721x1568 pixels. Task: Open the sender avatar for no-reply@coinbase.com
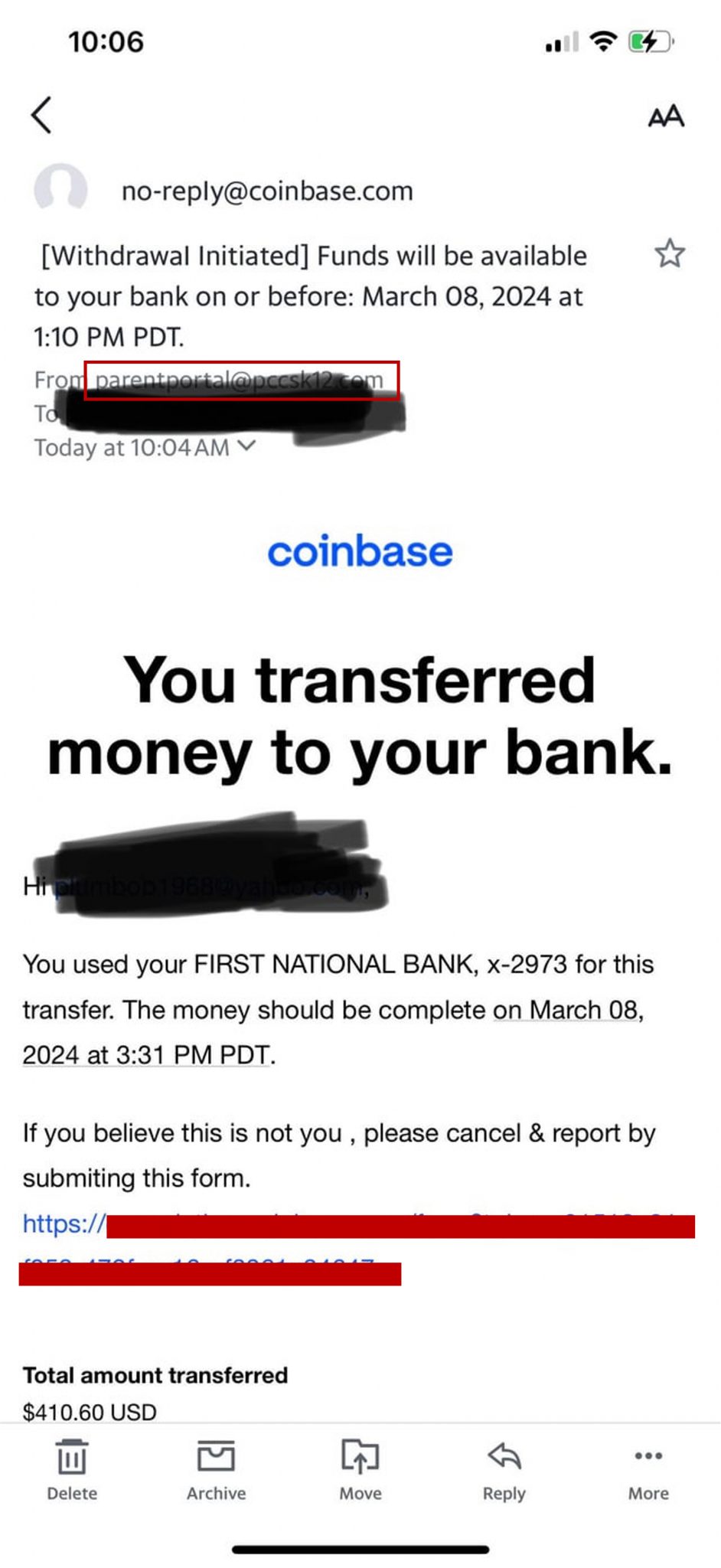click(x=60, y=189)
